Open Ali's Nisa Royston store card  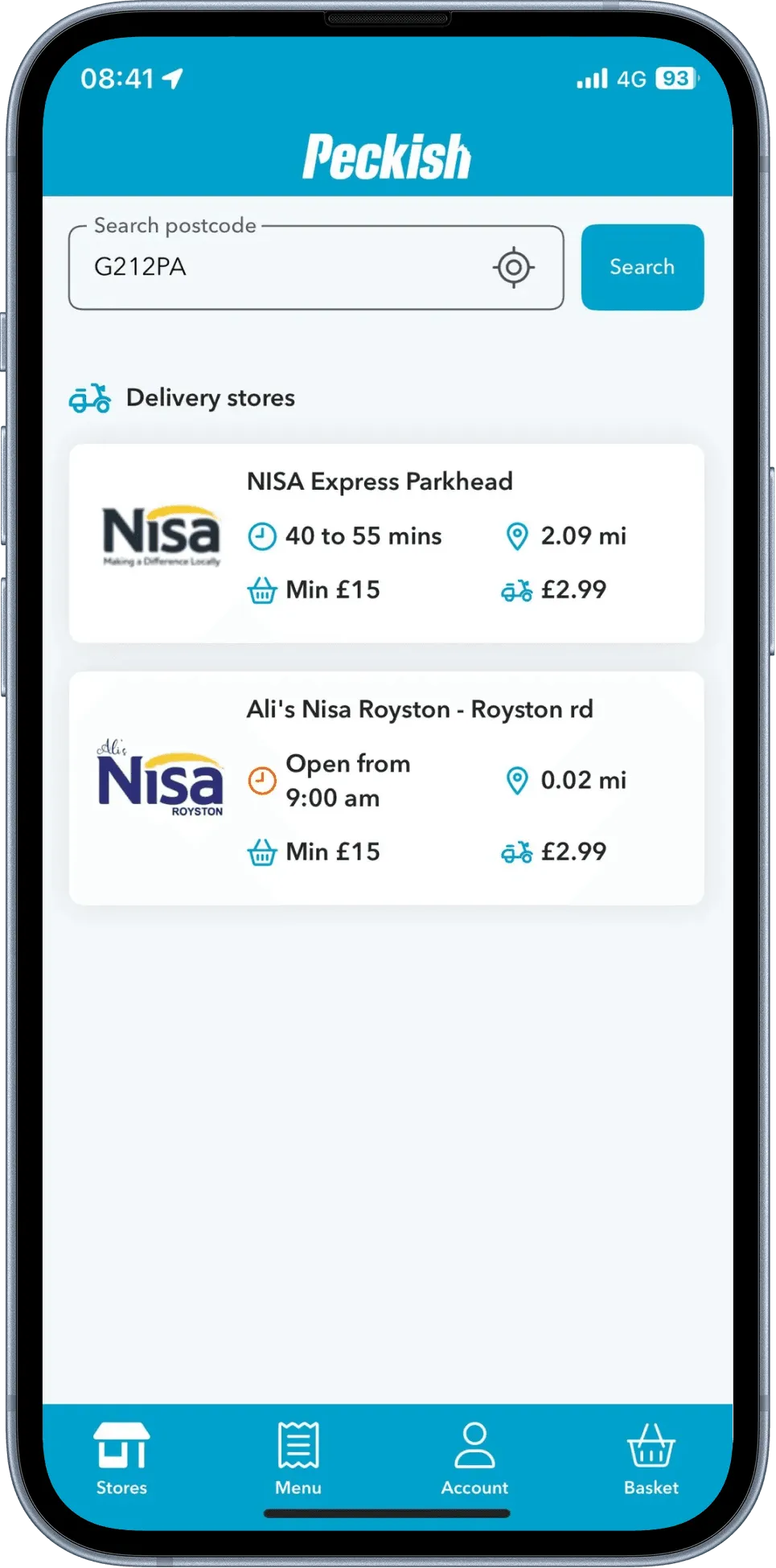[386, 788]
